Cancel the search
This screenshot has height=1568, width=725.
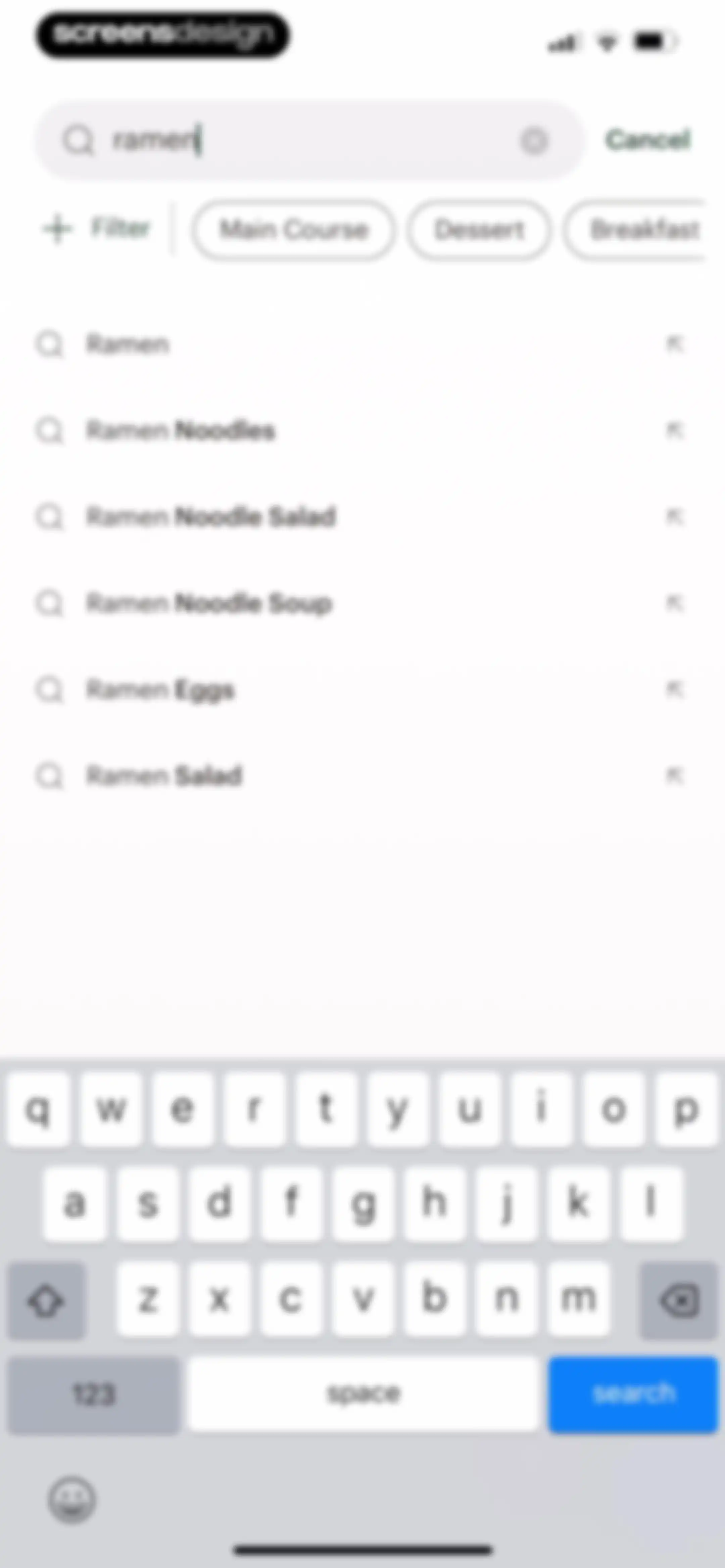(648, 140)
